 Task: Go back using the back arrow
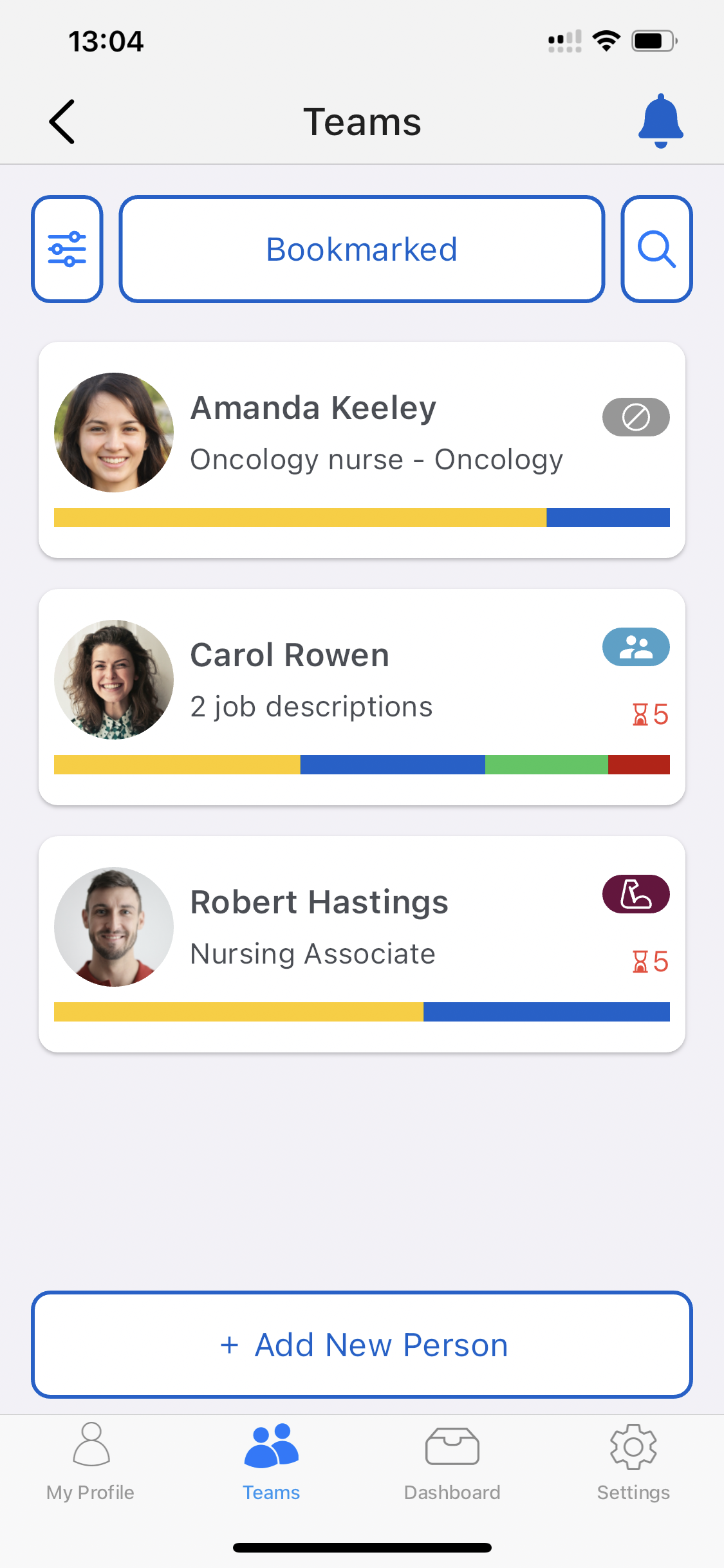62,122
